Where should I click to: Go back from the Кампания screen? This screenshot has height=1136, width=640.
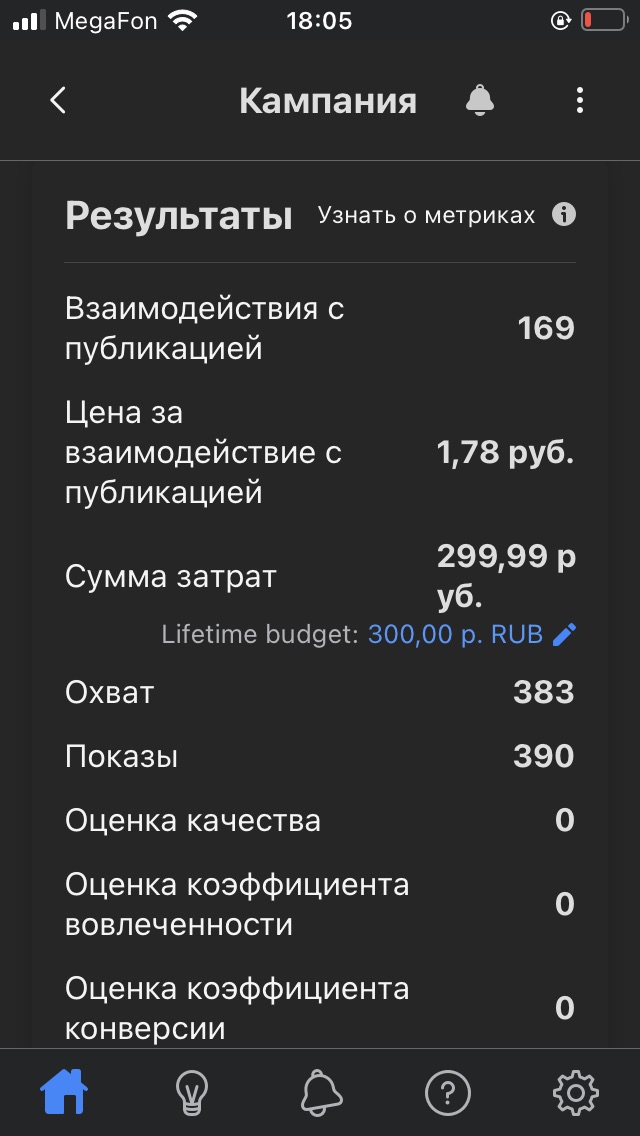[58, 100]
